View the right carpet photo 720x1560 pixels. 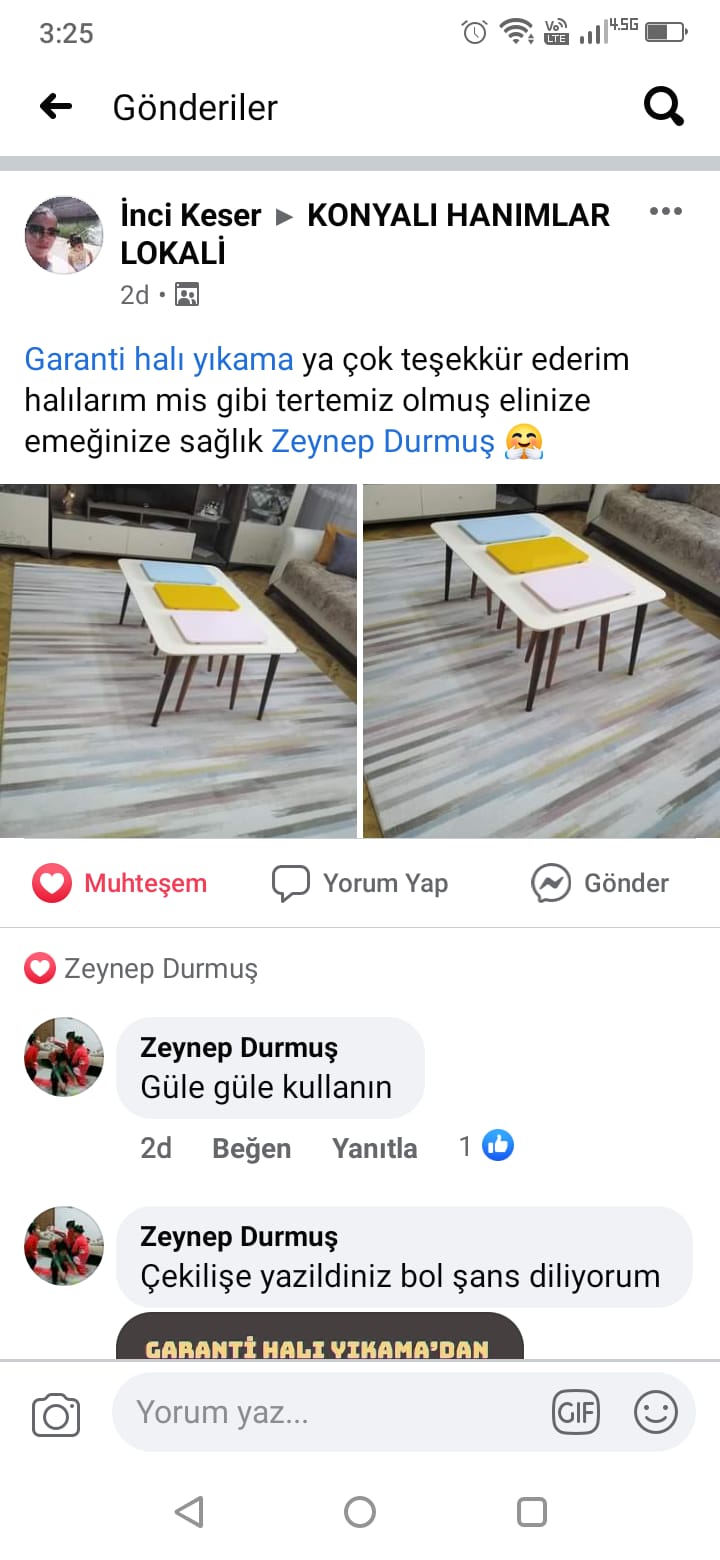point(541,660)
